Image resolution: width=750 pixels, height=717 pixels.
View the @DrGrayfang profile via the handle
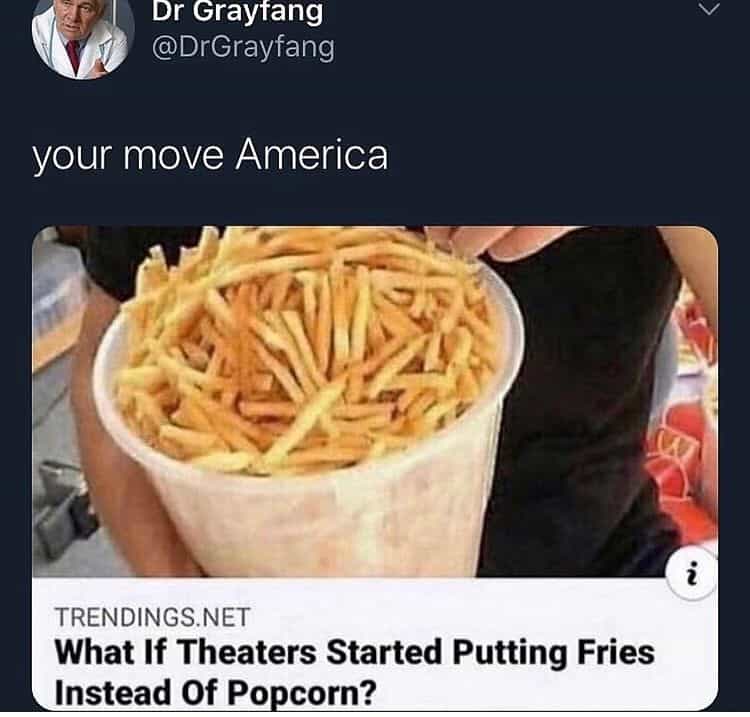[243, 46]
